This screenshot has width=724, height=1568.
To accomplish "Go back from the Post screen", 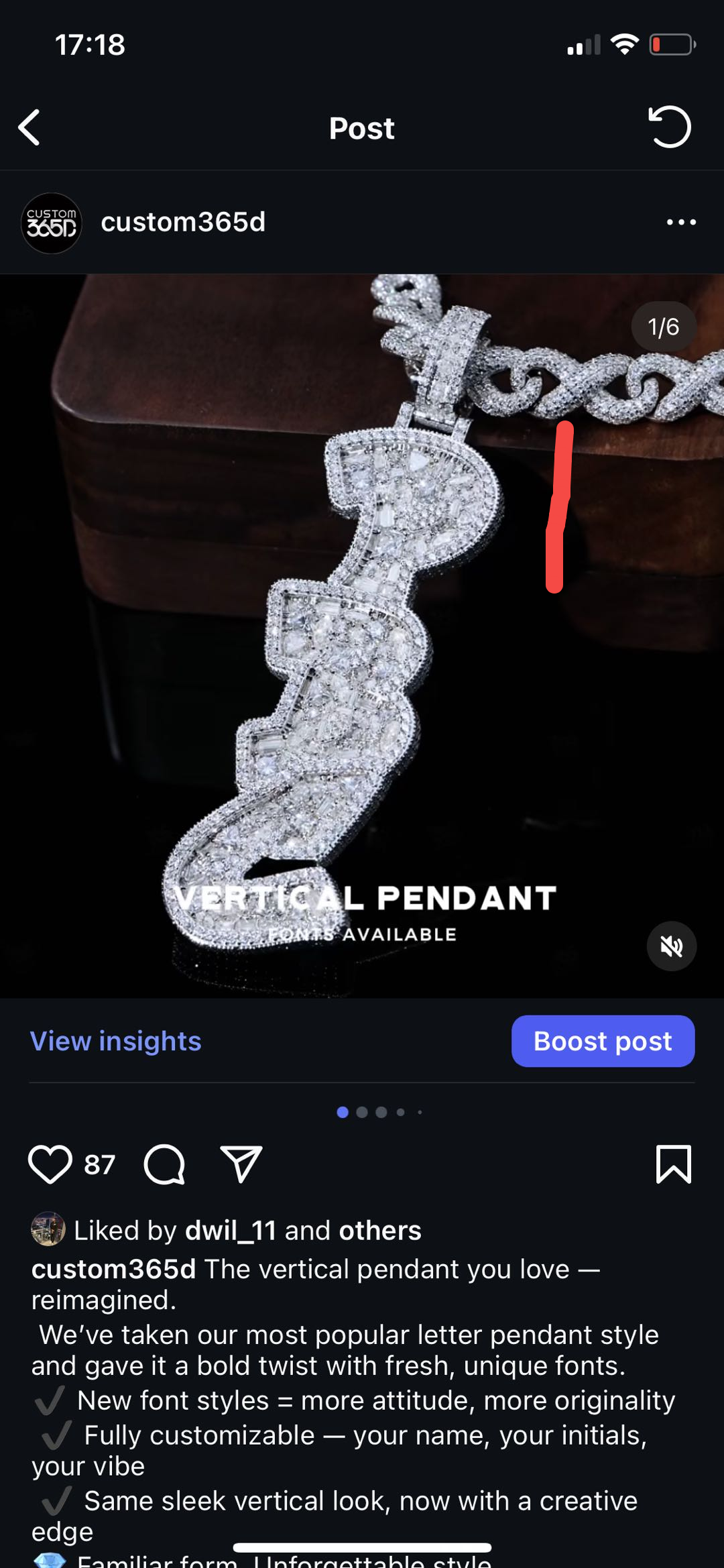I will pyautogui.click(x=29, y=127).
